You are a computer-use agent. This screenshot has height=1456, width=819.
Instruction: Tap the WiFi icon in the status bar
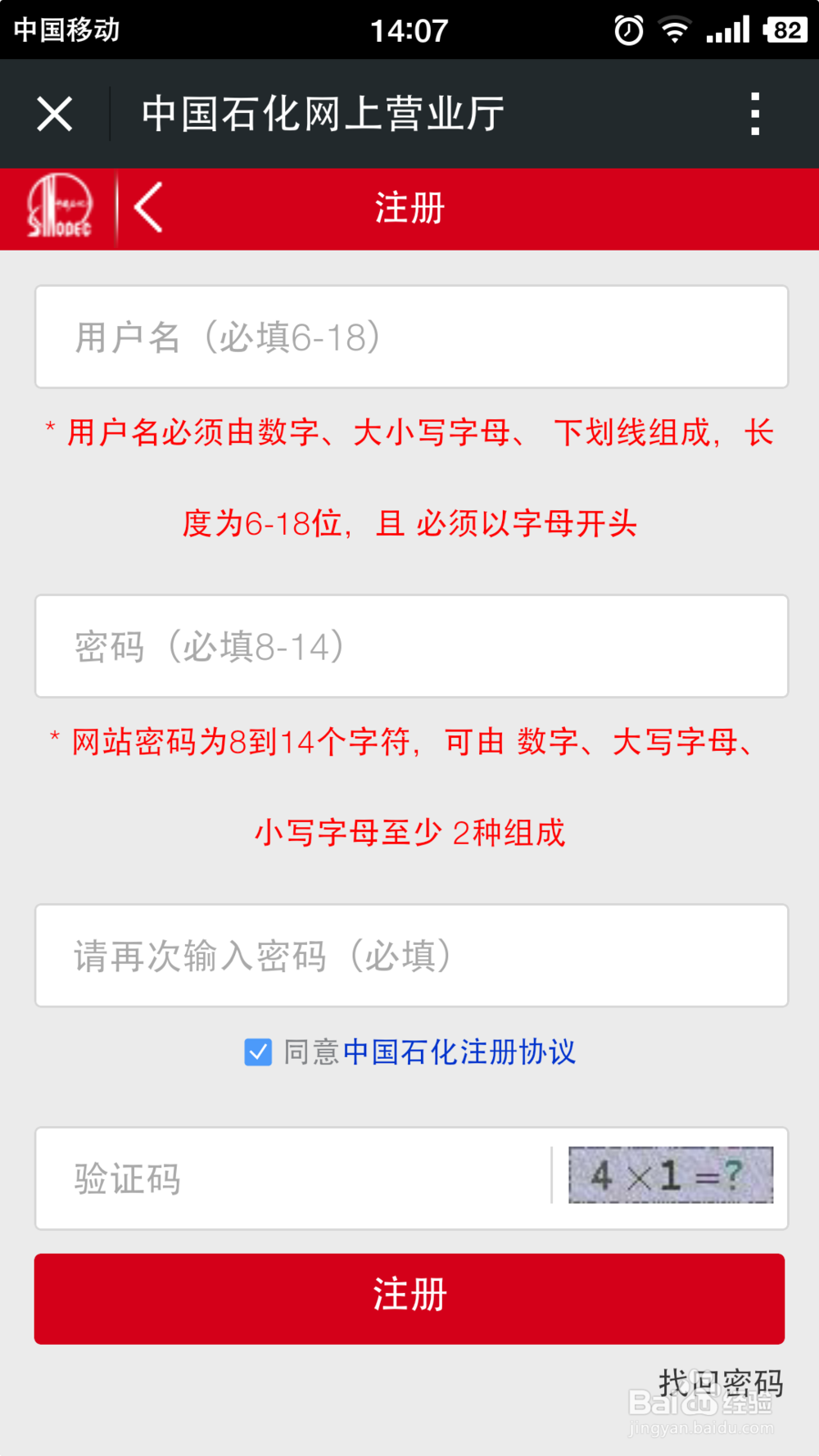(x=673, y=29)
